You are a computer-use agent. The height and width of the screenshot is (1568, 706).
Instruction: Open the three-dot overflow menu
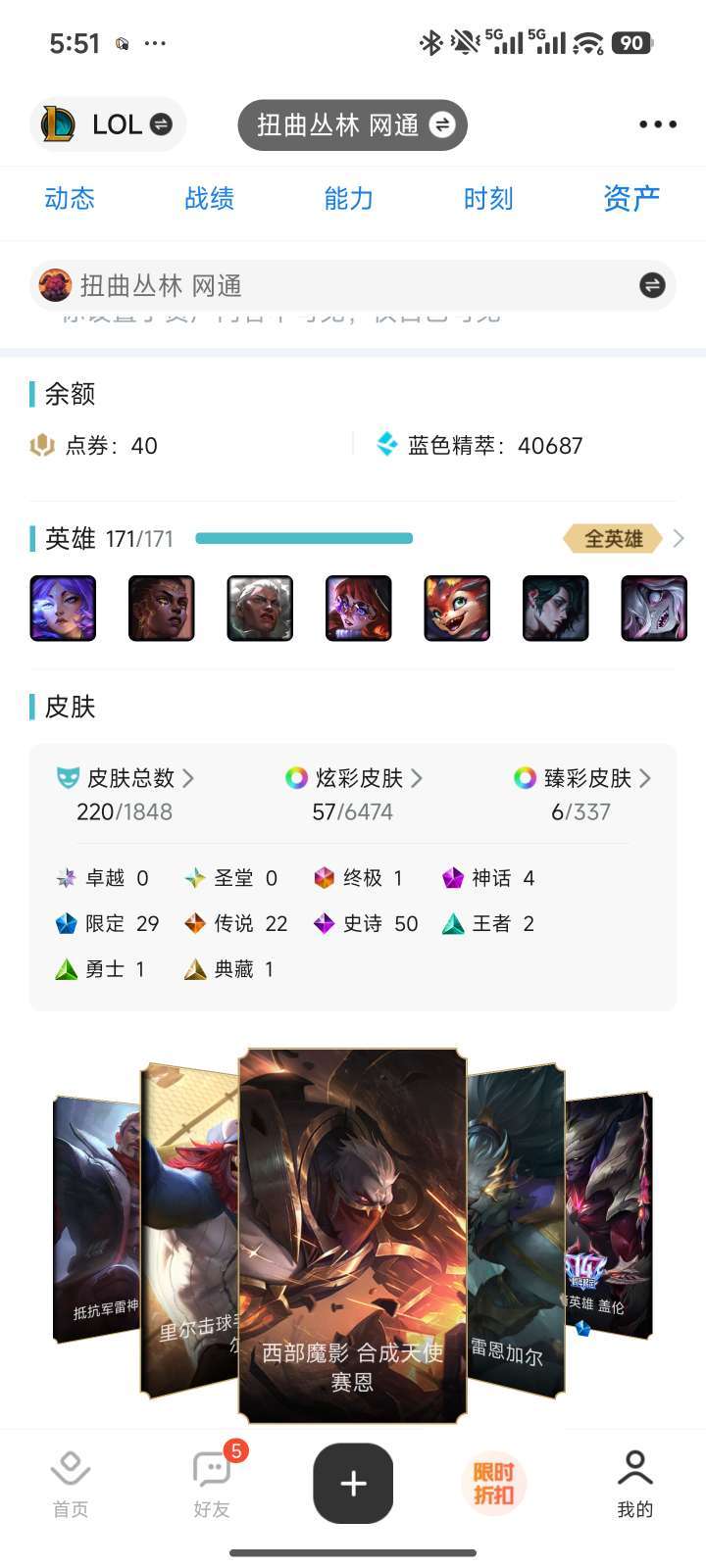pos(657,124)
